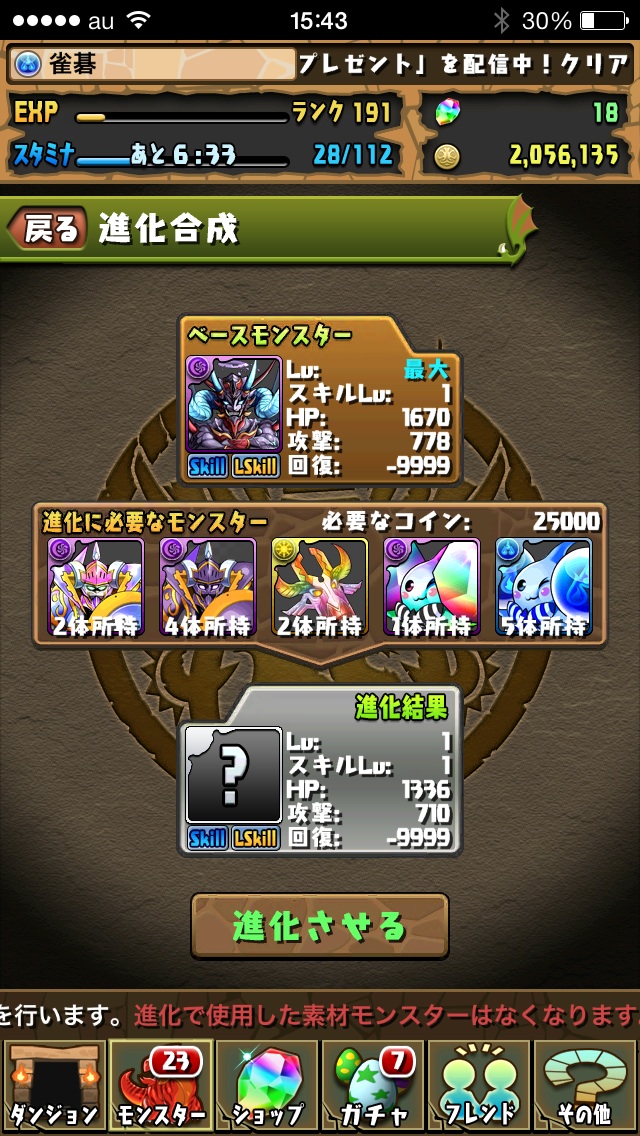Inspect the blue gem material with 5体所持
Screen dimensions: 640x1136
coord(544,587)
